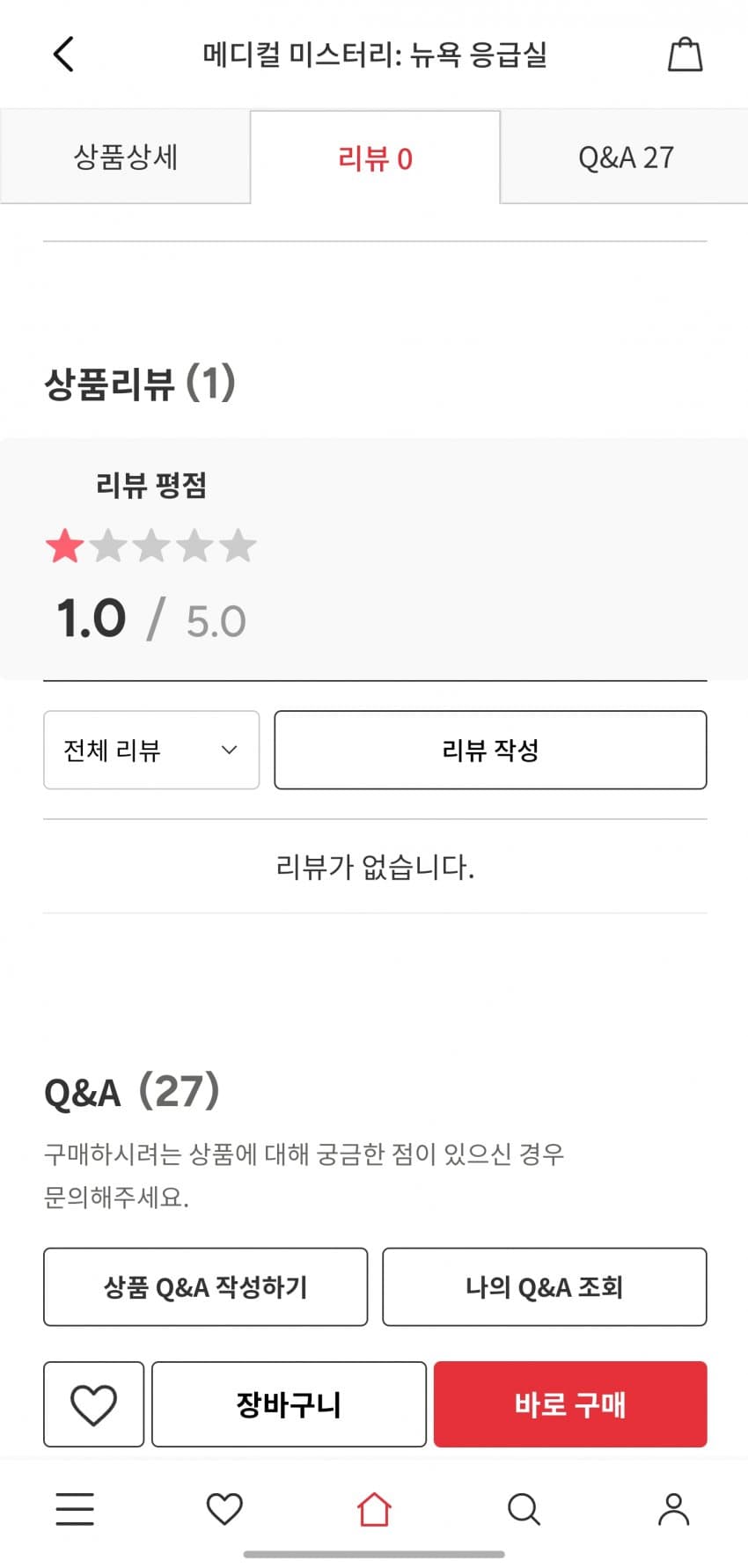This screenshot has width=748, height=1568.
Task: Go to home from bottom navigation
Action: (x=374, y=1508)
